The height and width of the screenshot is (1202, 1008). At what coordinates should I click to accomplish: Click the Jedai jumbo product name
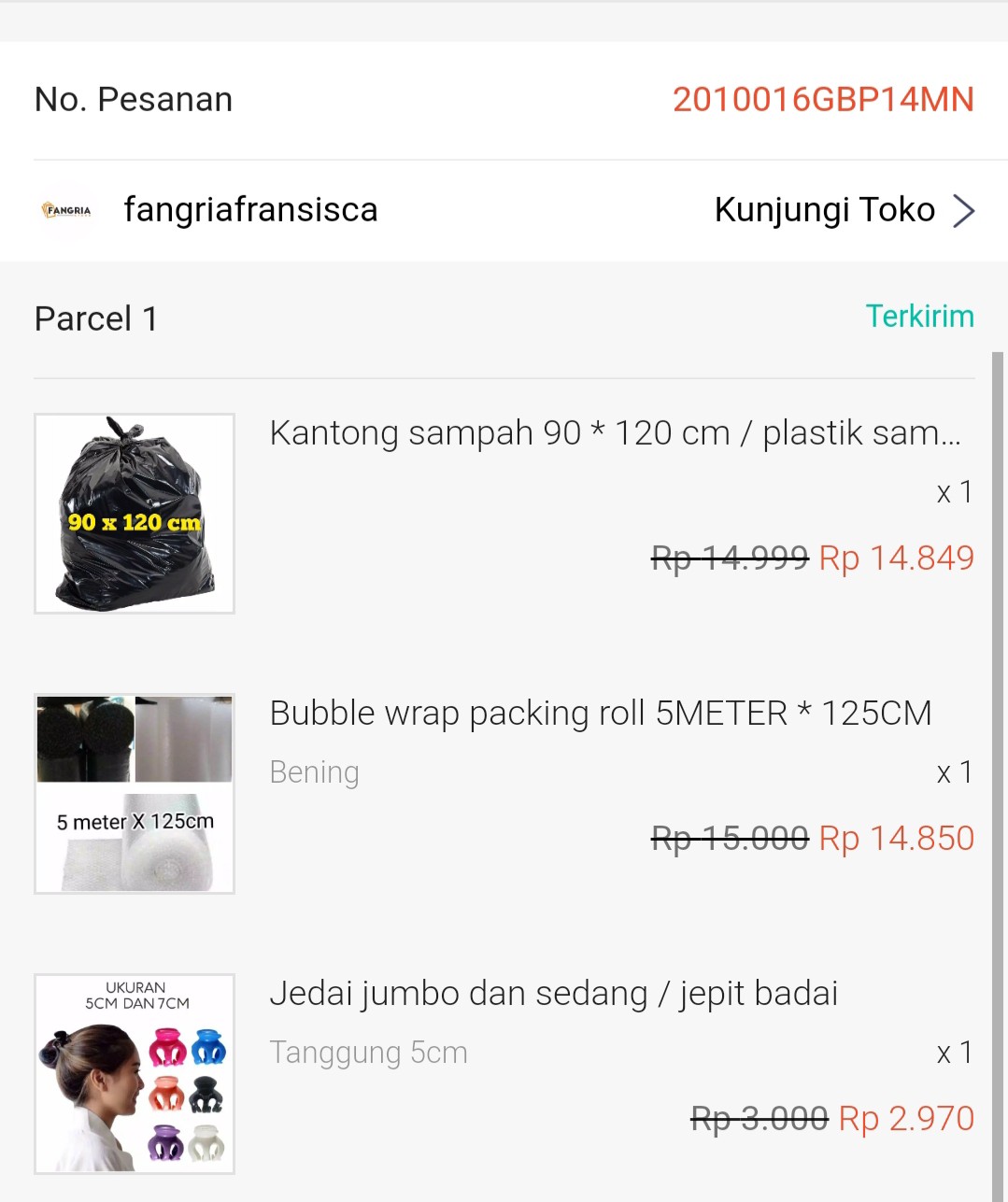point(554,994)
